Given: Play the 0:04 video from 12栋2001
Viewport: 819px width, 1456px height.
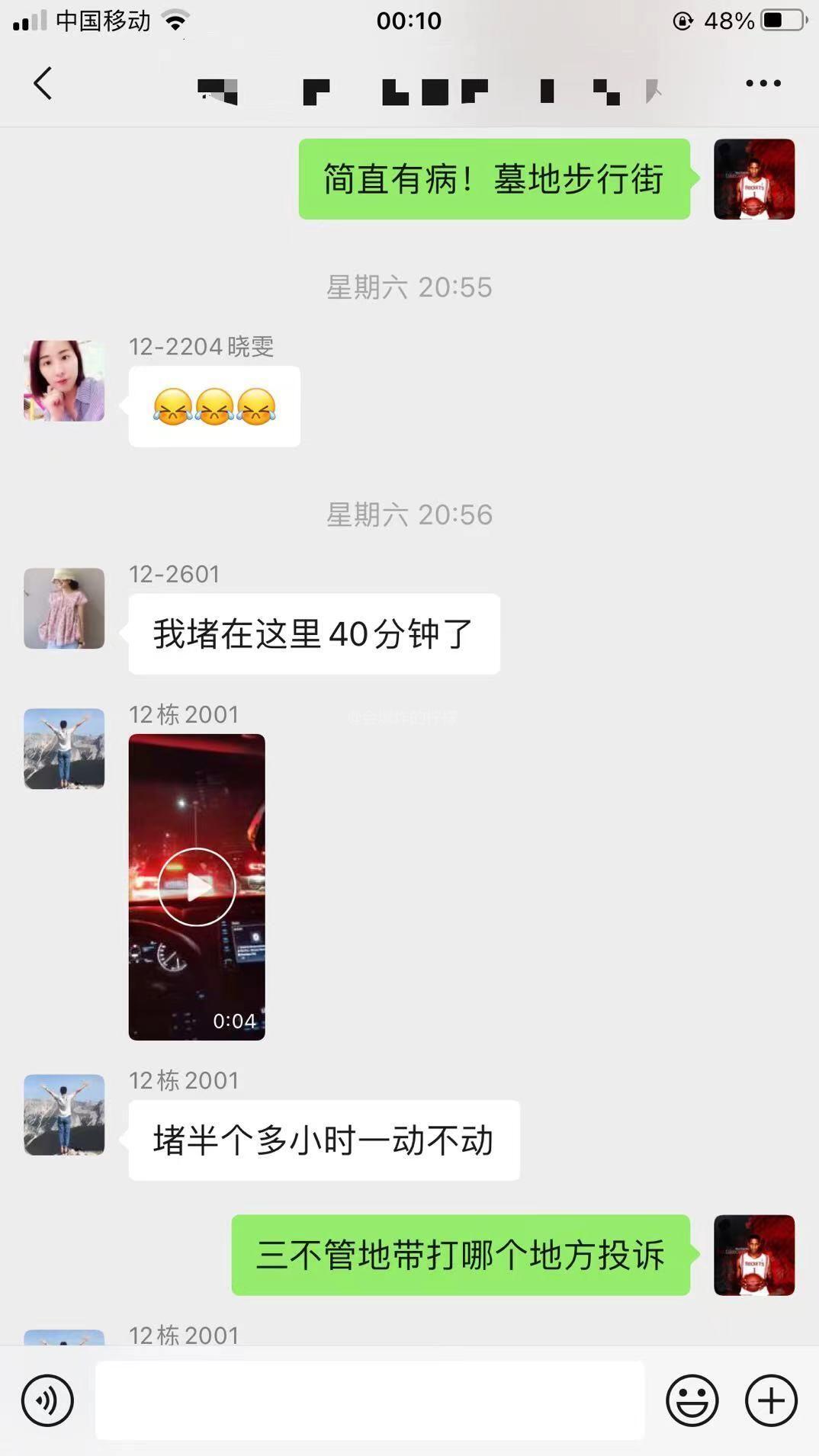Looking at the screenshot, I should point(197,887).
